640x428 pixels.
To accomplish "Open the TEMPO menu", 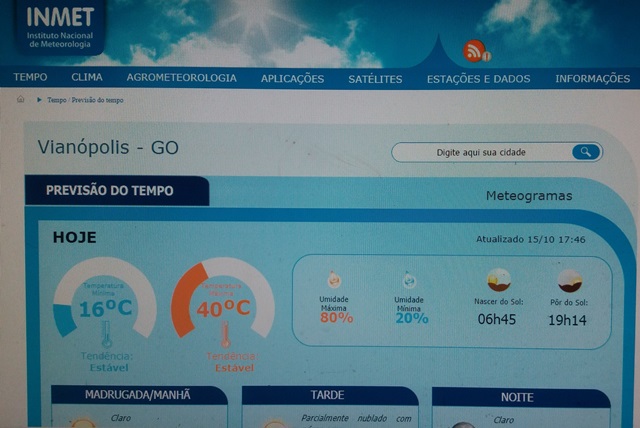I will (x=30, y=78).
